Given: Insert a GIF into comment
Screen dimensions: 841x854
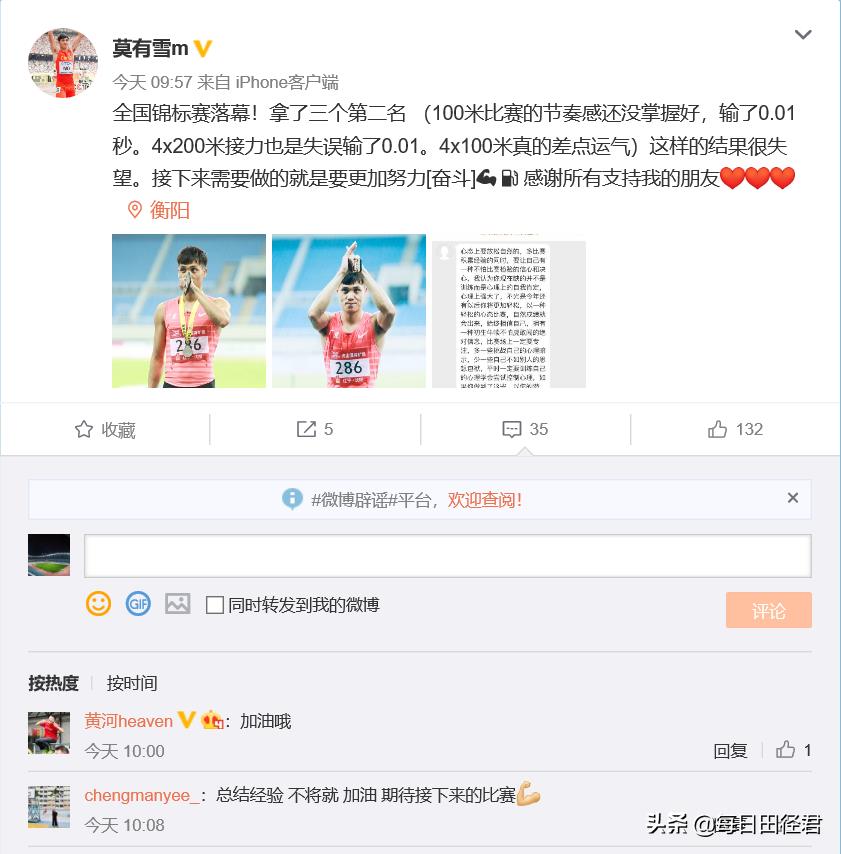Looking at the screenshot, I should pyautogui.click(x=138, y=604).
